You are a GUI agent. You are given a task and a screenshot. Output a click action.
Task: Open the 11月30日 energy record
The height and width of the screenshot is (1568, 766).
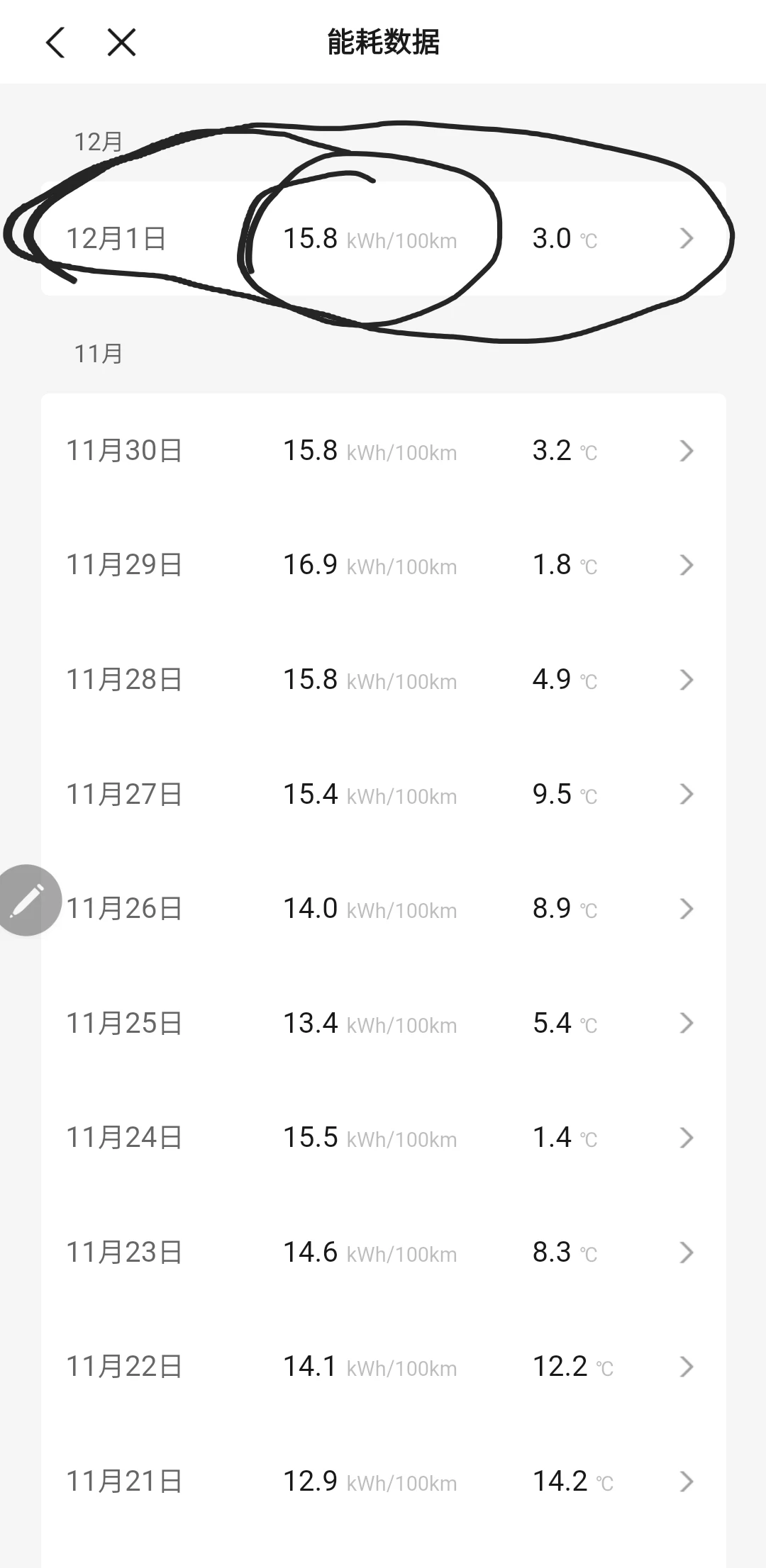[383, 451]
